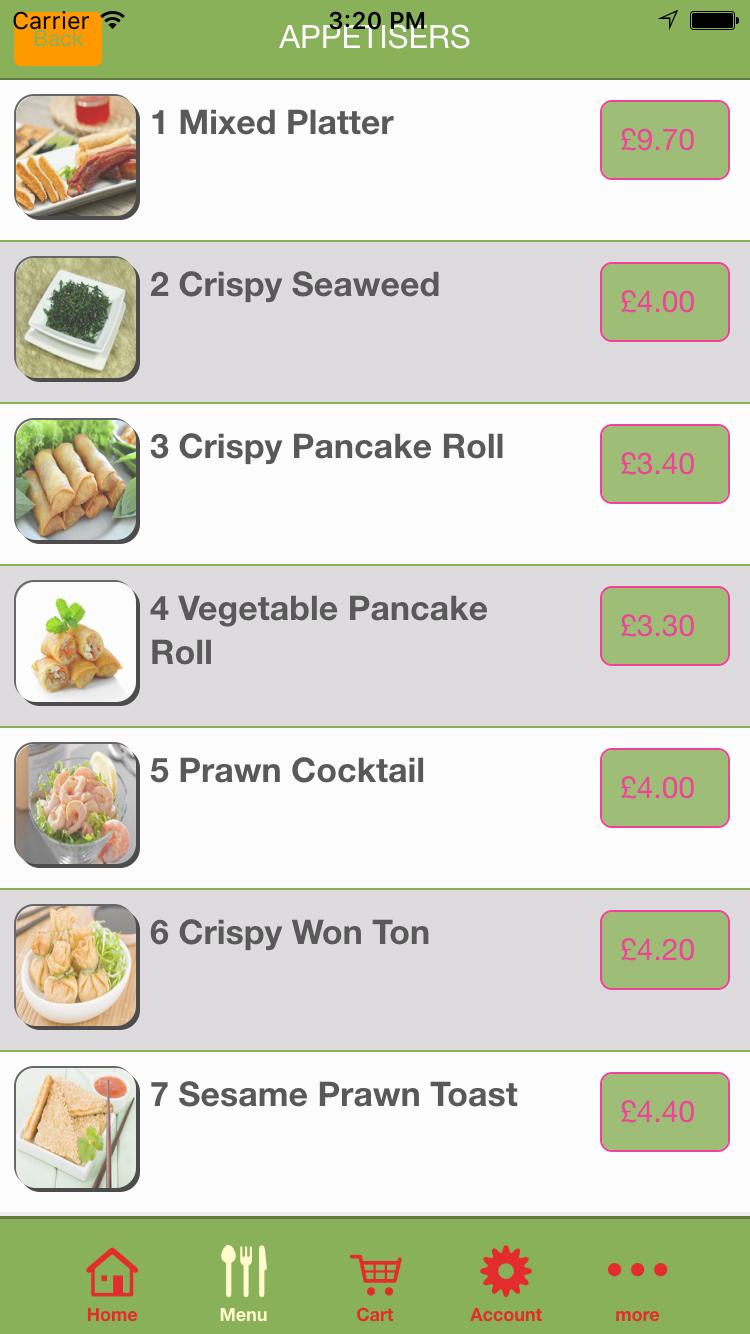Screen dimensions: 750x1334
Task: Open the more tab
Action: click(637, 1284)
